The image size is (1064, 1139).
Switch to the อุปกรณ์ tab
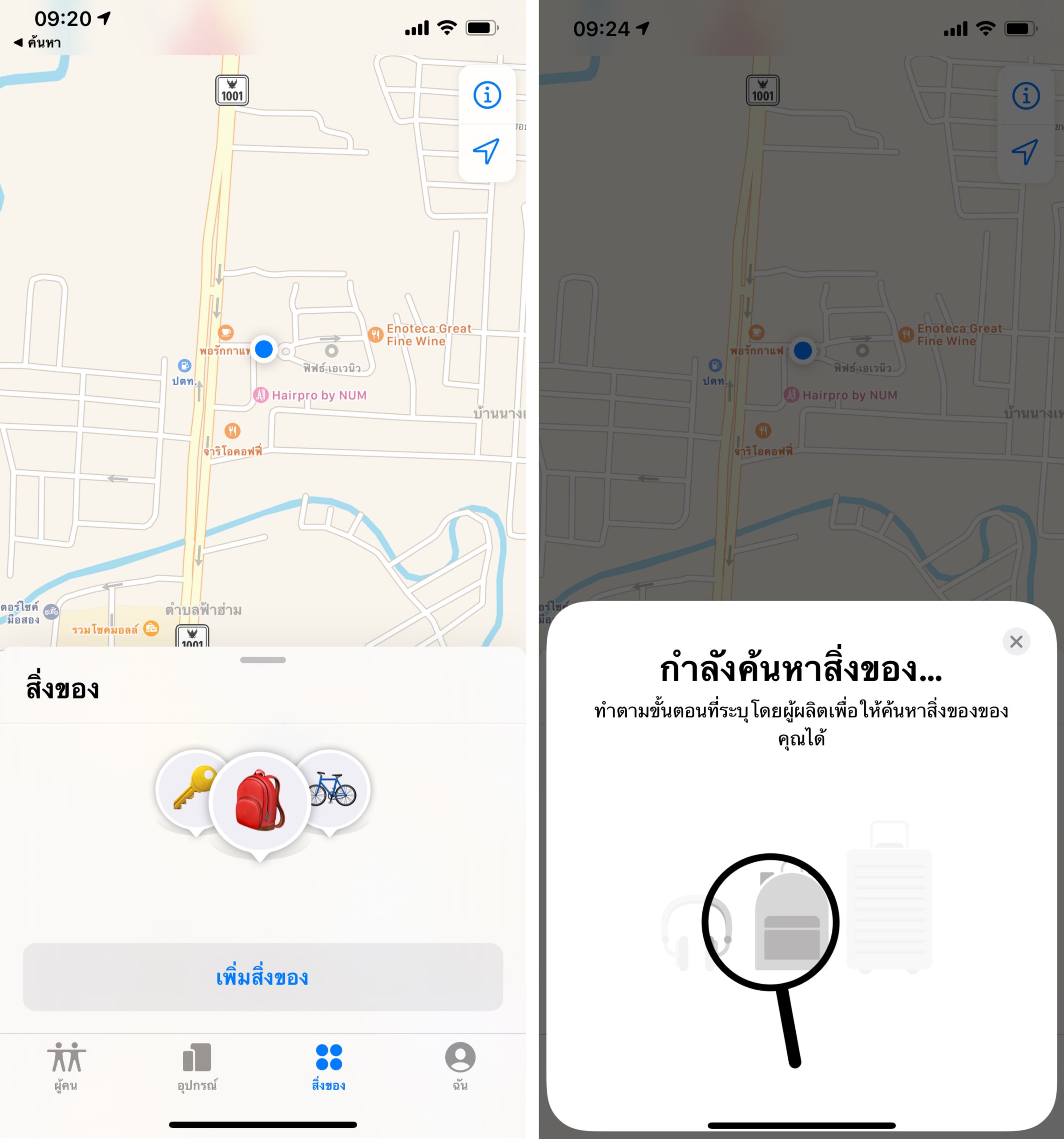click(x=197, y=1066)
